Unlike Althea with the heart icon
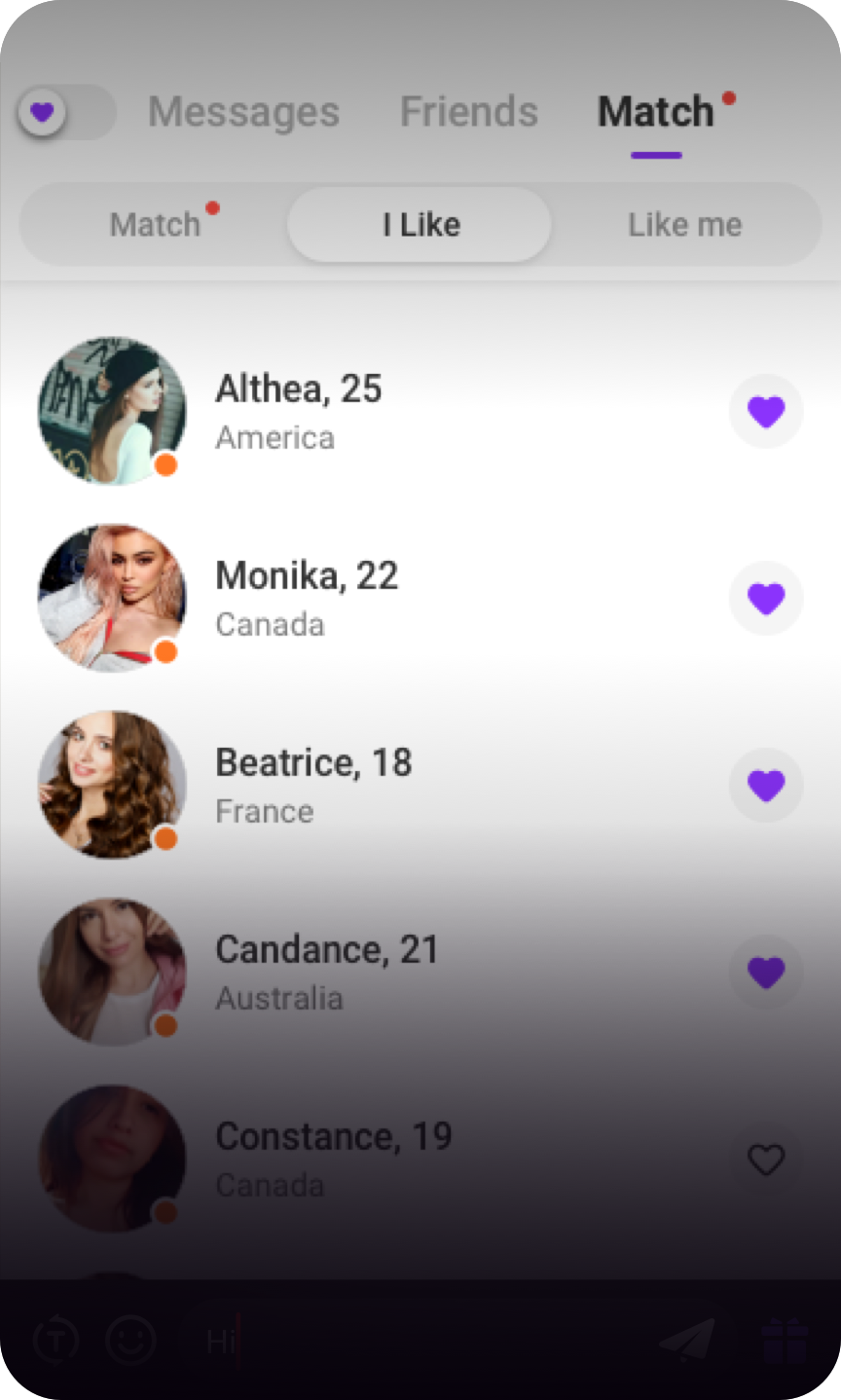 pyautogui.click(x=766, y=412)
